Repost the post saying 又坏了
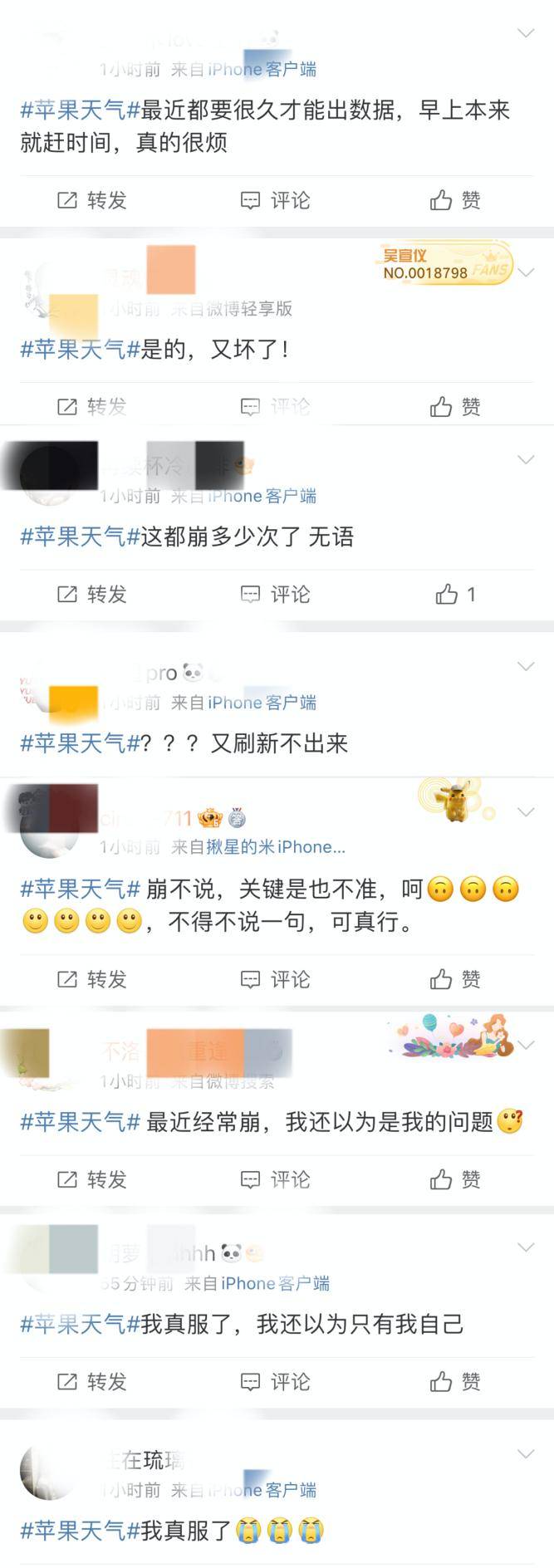 click(91, 406)
